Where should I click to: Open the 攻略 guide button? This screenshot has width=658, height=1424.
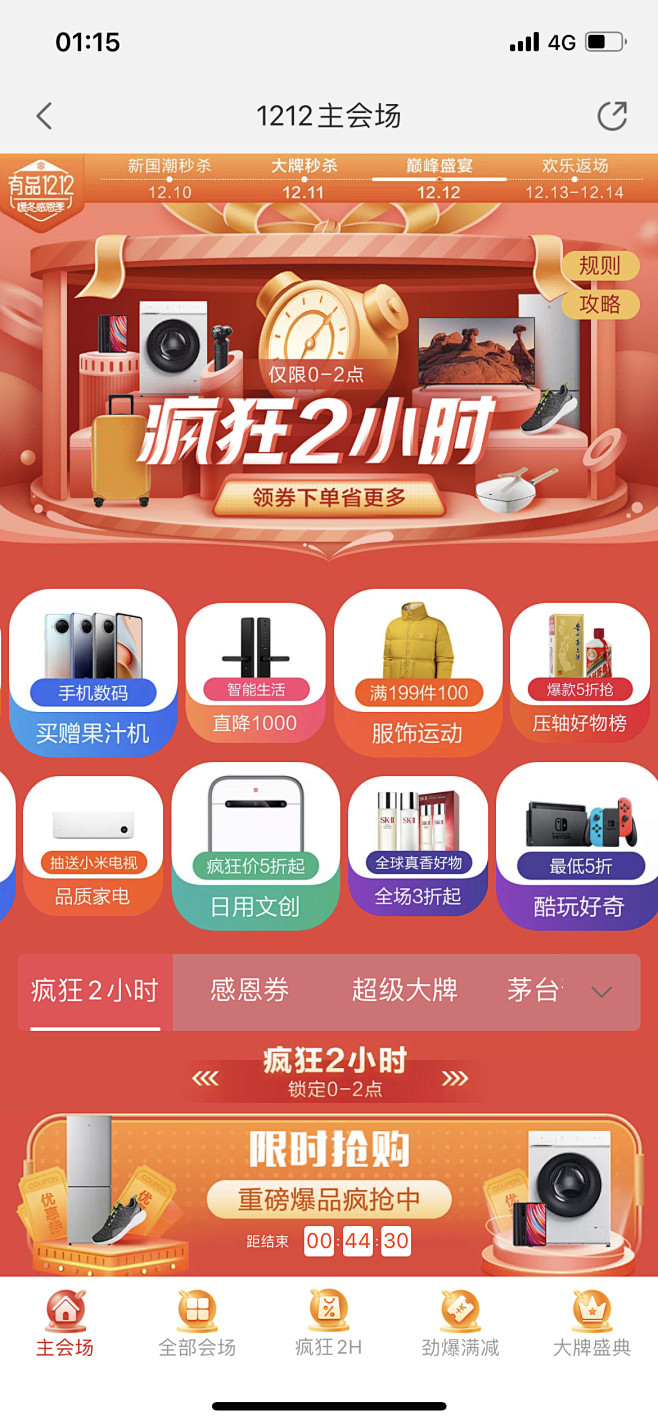[599, 304]
